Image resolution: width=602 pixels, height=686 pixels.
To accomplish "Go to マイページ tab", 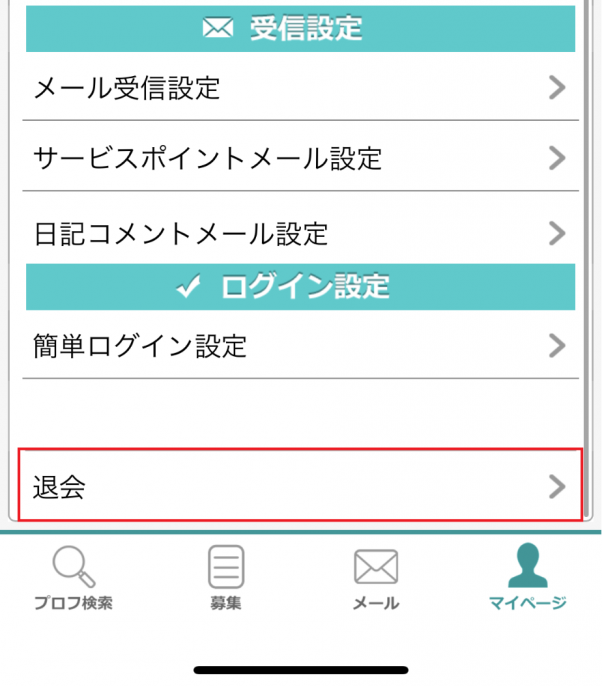I will pos(528,578).
